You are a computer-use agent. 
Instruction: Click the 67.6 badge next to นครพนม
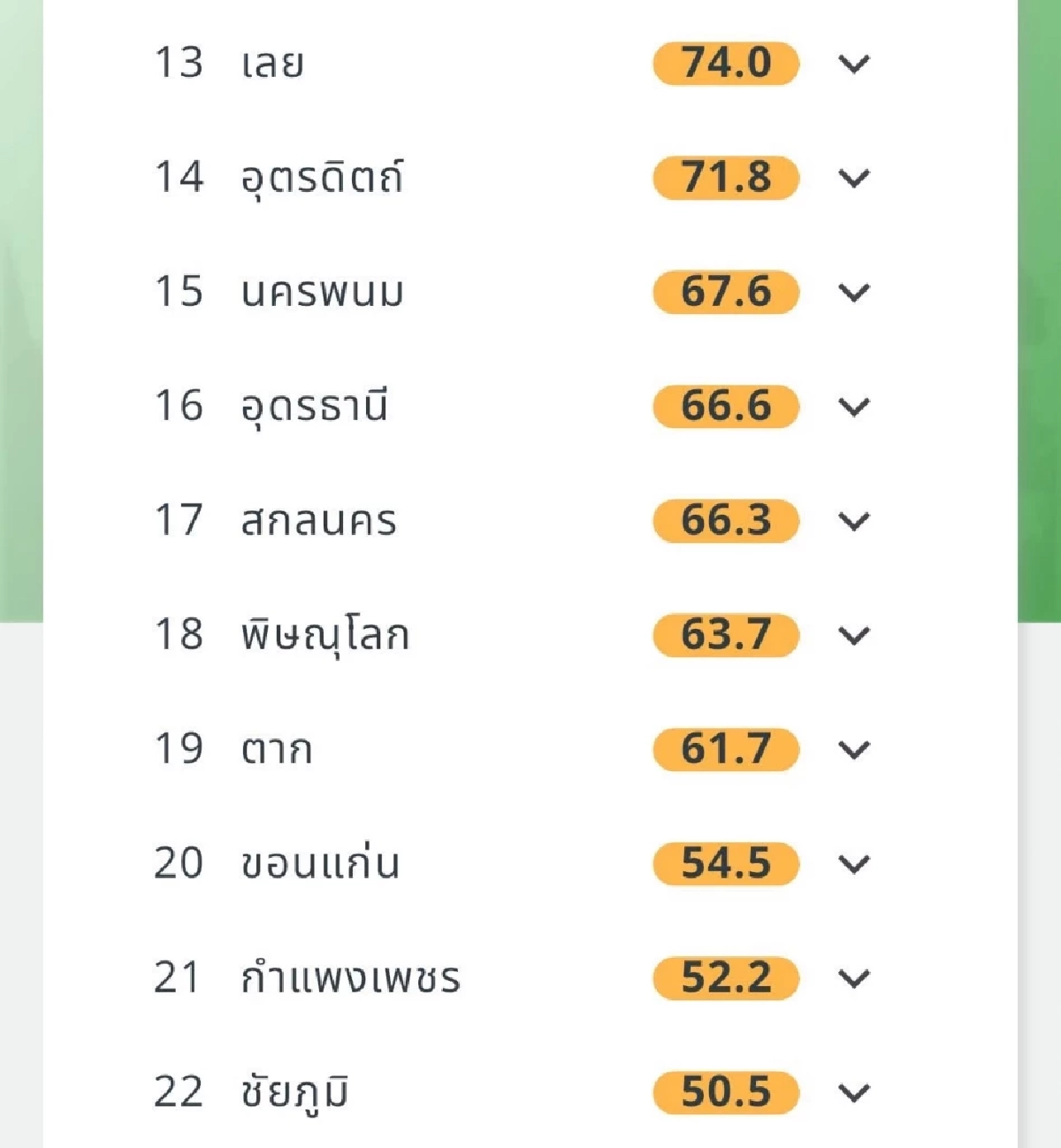point(724,291)
